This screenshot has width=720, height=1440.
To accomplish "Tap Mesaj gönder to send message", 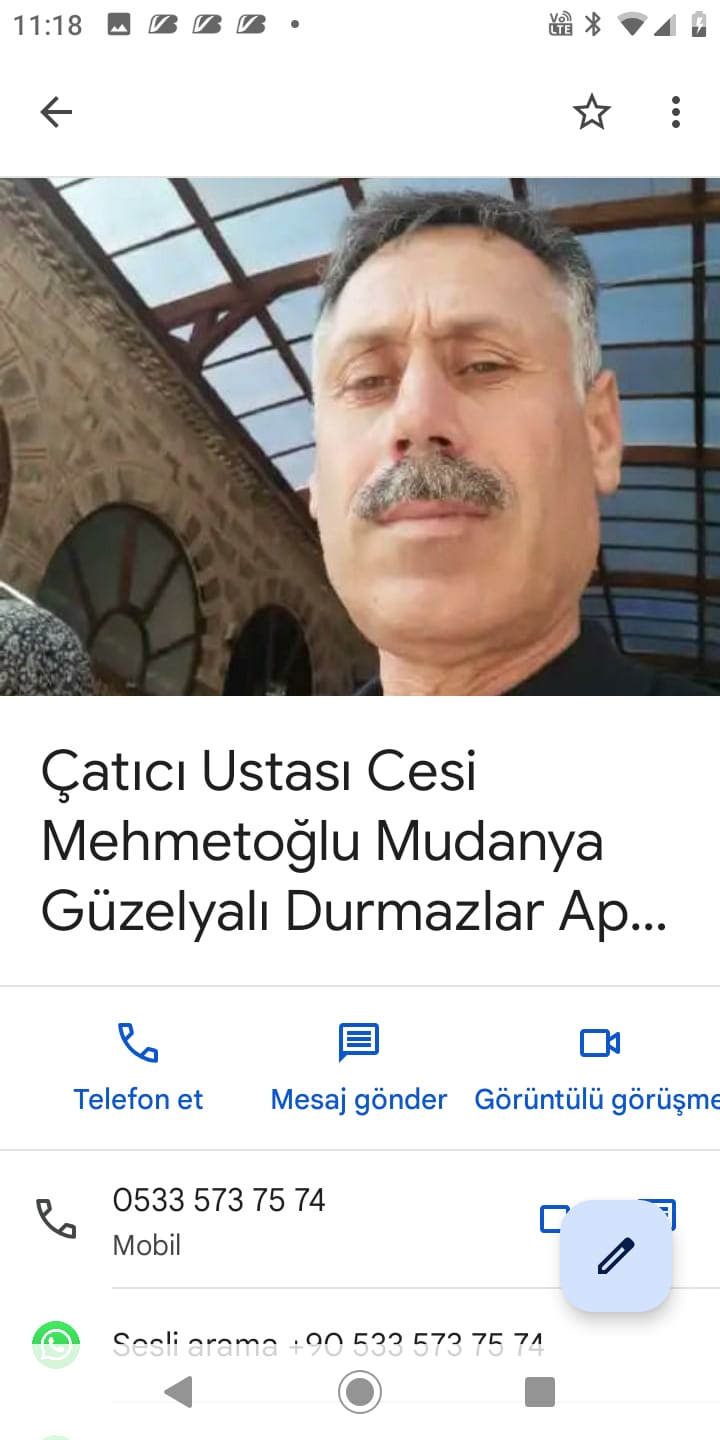I will coord(359,1067).
